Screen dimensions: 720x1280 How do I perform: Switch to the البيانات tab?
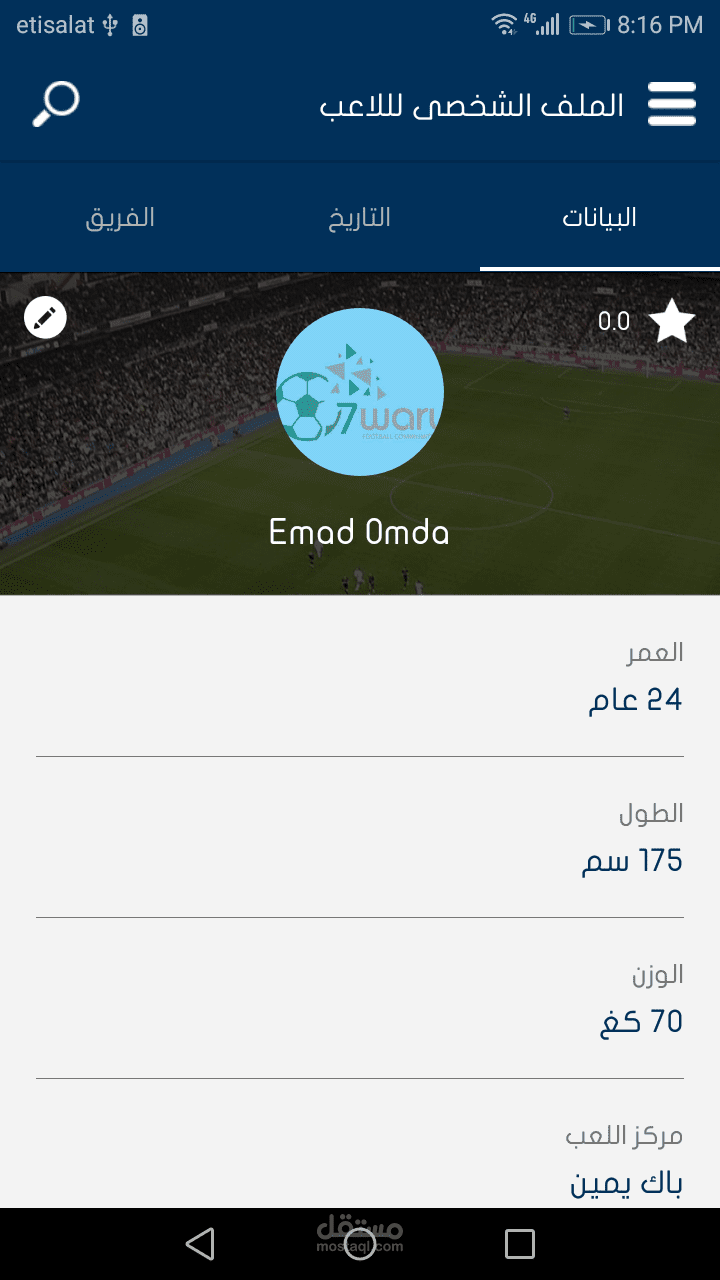click(x=599, y=217)
